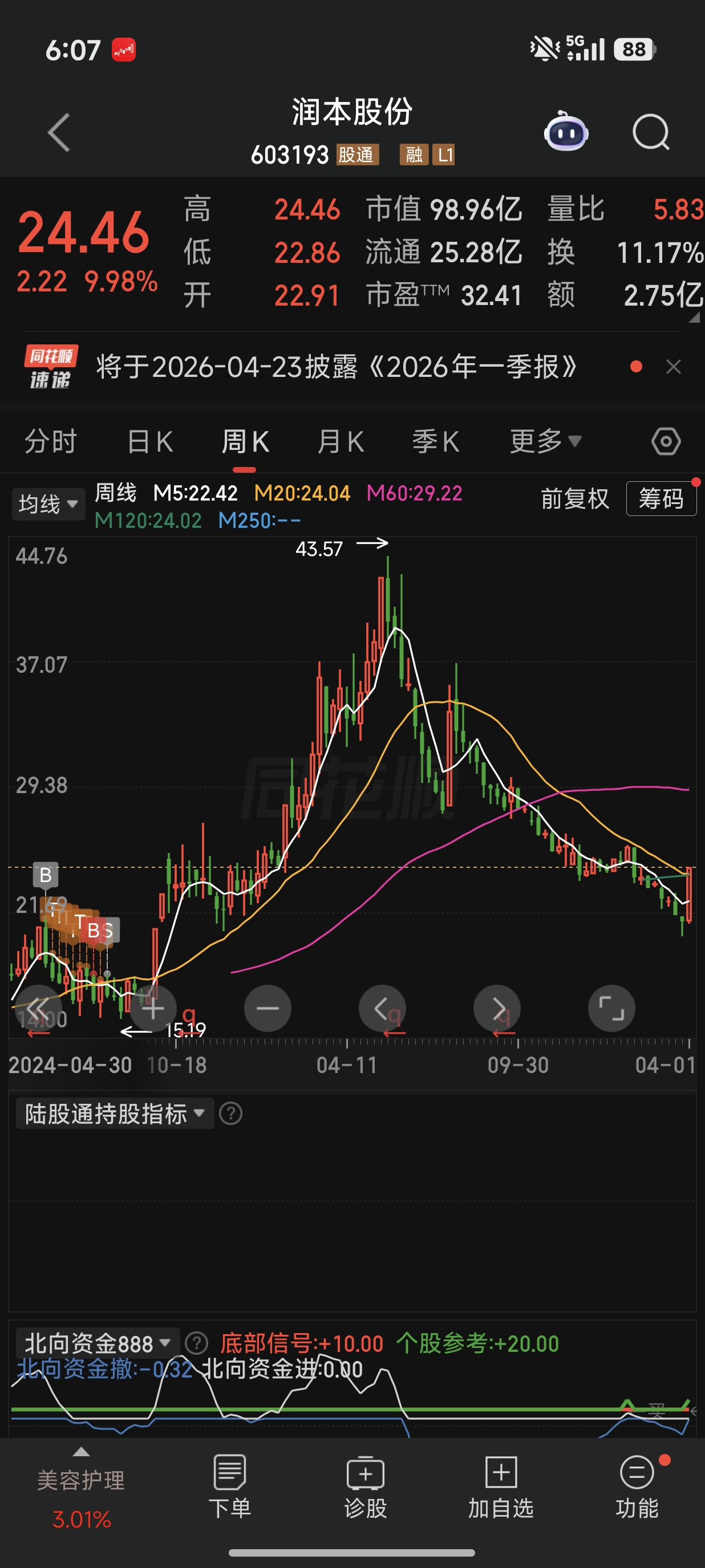This screenshot has width=705, height=1568.
Task: Expand the 陆股通持股指标 dropdown
Action: [115, 1114]
